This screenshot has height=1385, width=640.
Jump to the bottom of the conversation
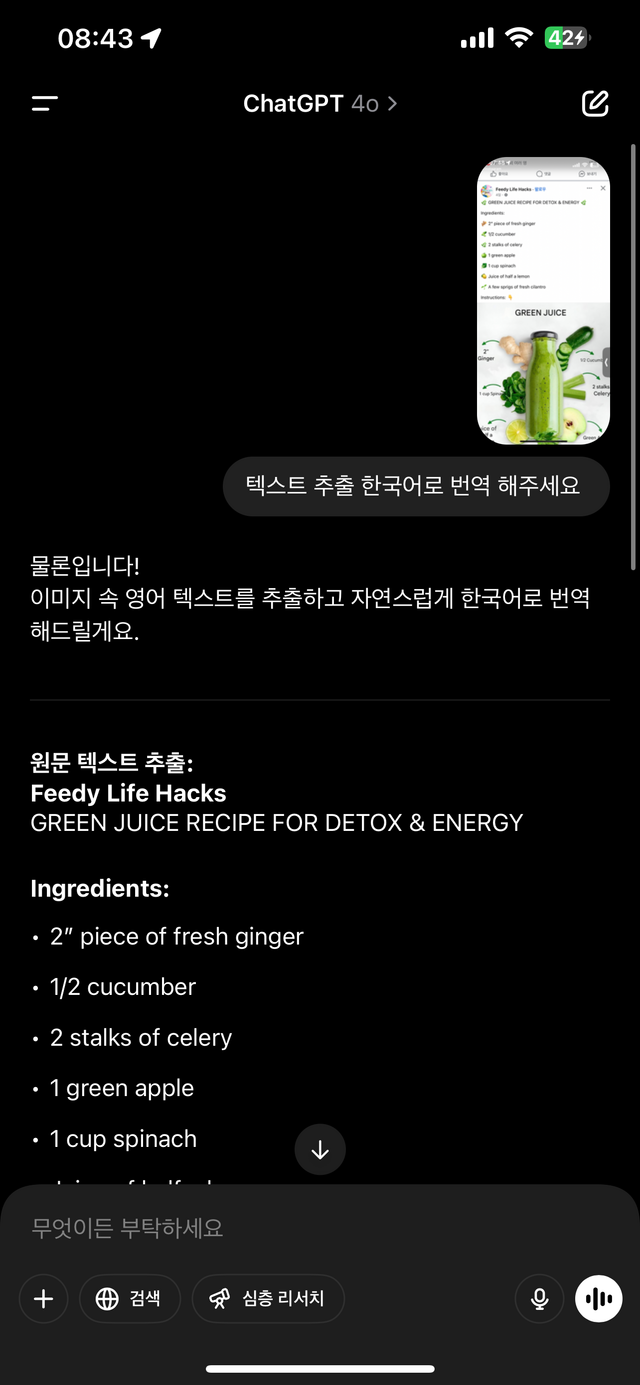pyautogui.click(x=320, y=1150)
